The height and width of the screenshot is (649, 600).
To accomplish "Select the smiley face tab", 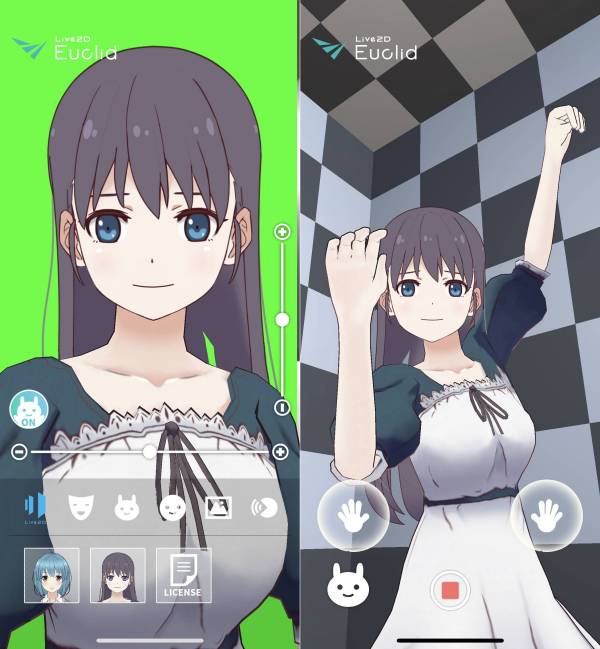I will click(x=172, y=508).
